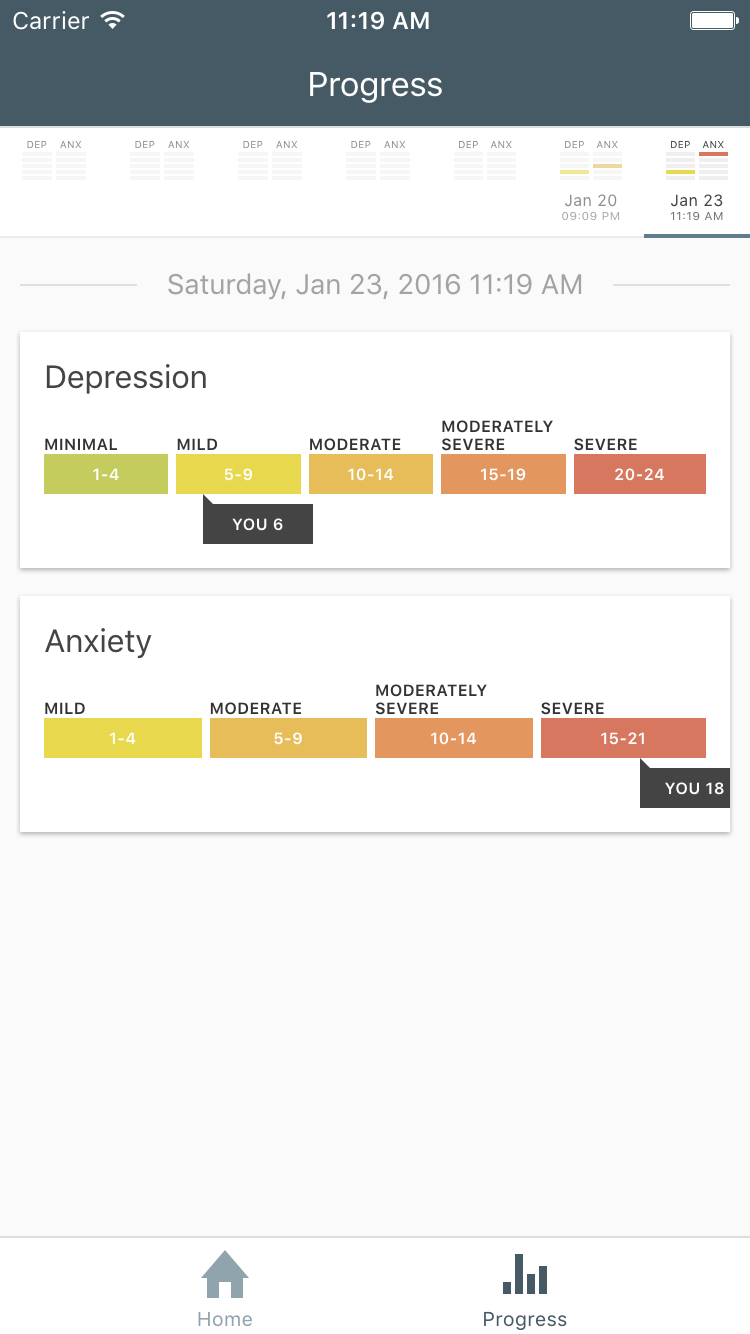
Task: Switch to the Home tab
Action: click(225, 1288)
